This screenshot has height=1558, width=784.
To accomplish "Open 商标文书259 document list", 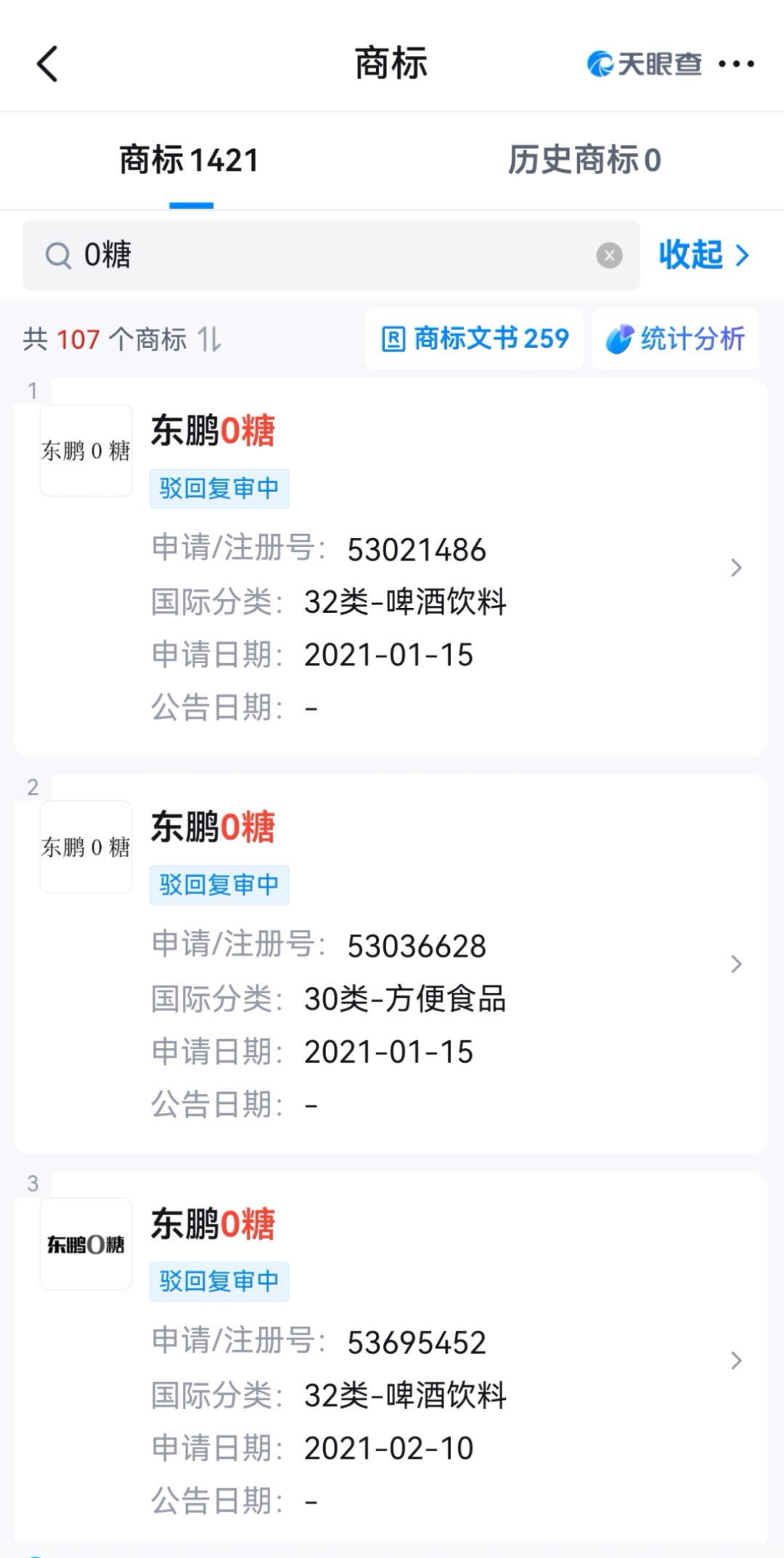I will 473,338.
